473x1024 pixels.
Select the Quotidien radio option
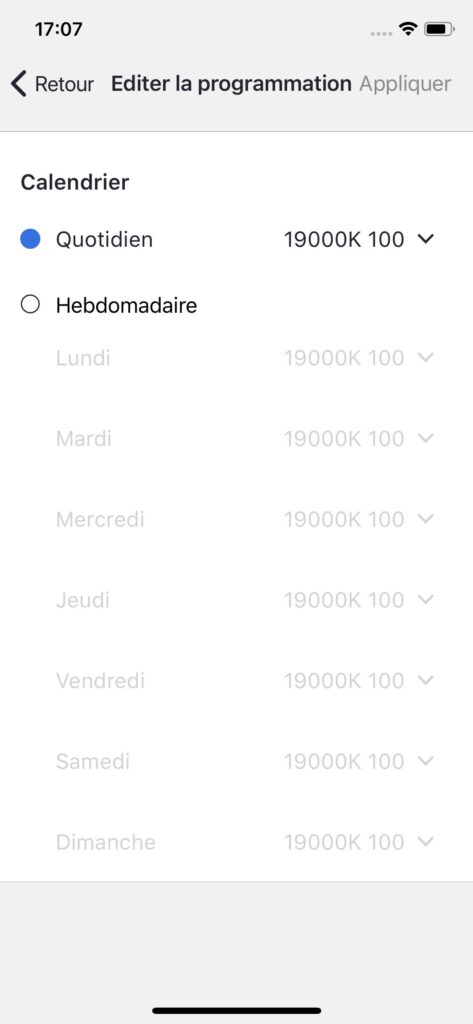(30, 240)
